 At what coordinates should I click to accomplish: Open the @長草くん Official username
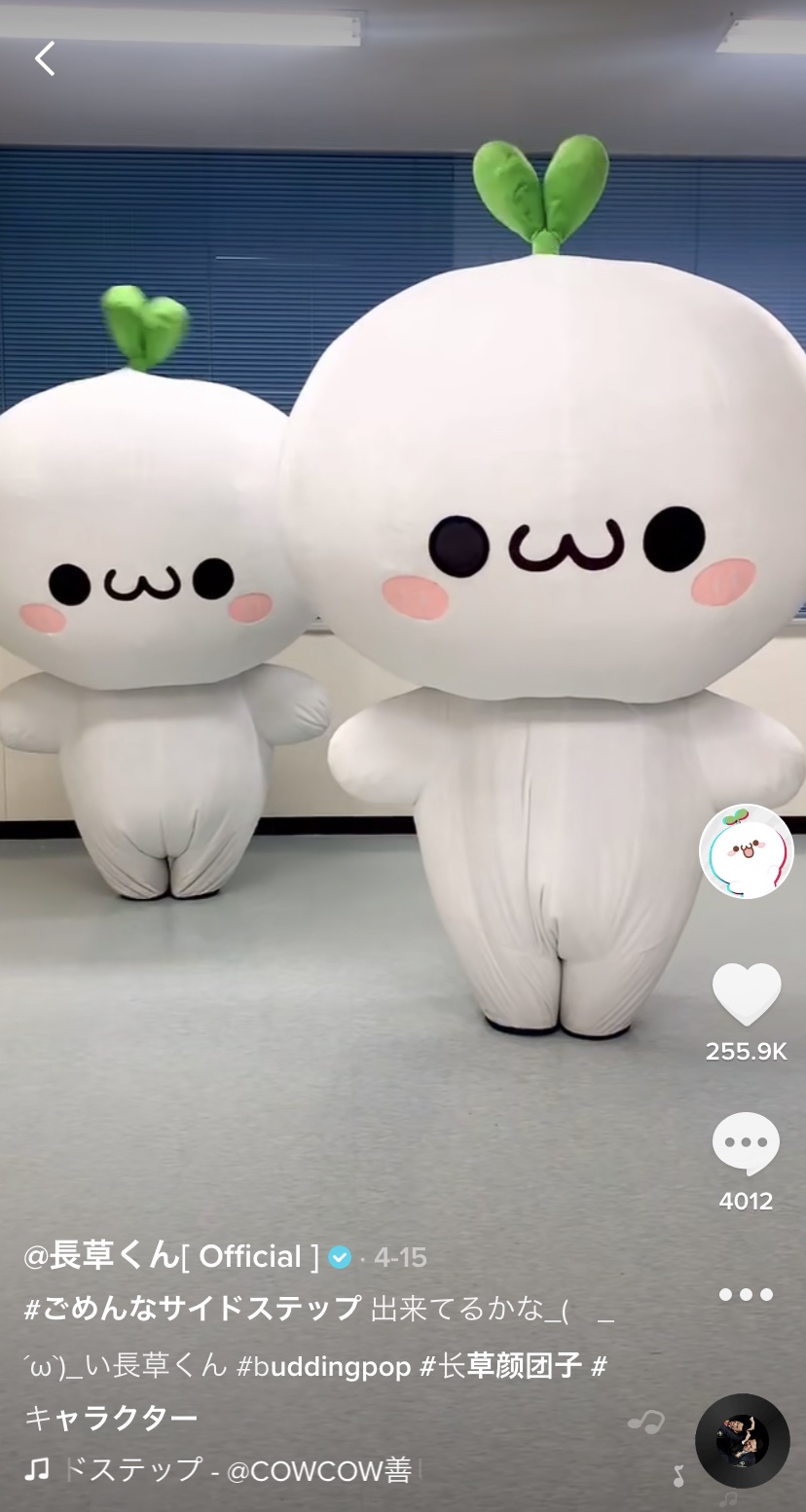point(171,1257)
